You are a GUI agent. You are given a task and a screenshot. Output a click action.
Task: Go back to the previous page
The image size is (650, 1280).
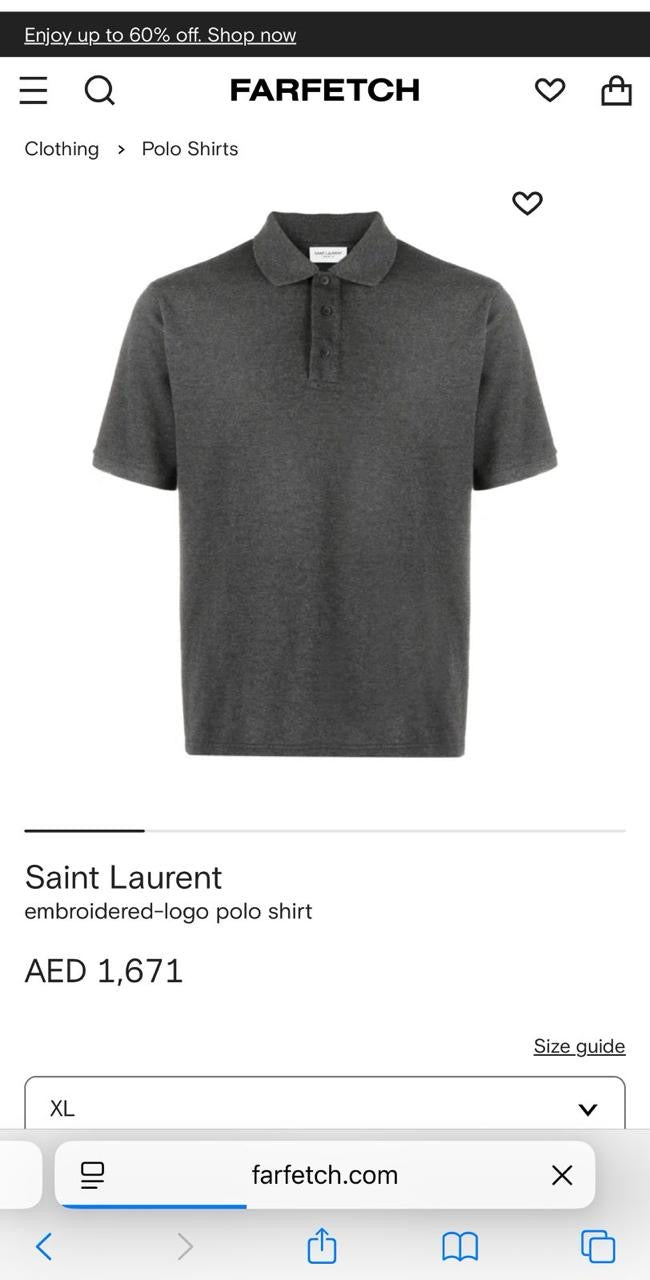pos(44,1246)
